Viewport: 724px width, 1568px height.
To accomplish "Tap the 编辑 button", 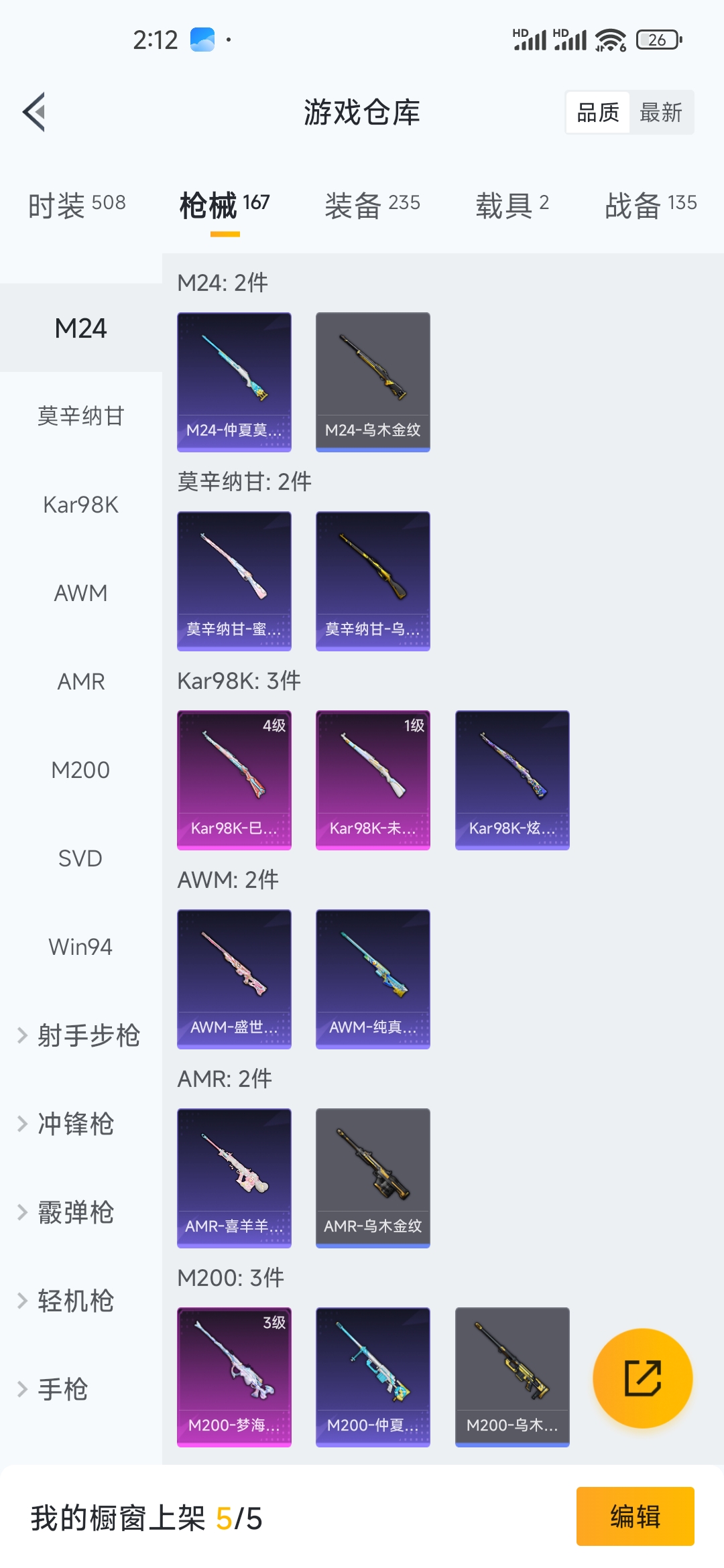I will [x=635, y=1516].
